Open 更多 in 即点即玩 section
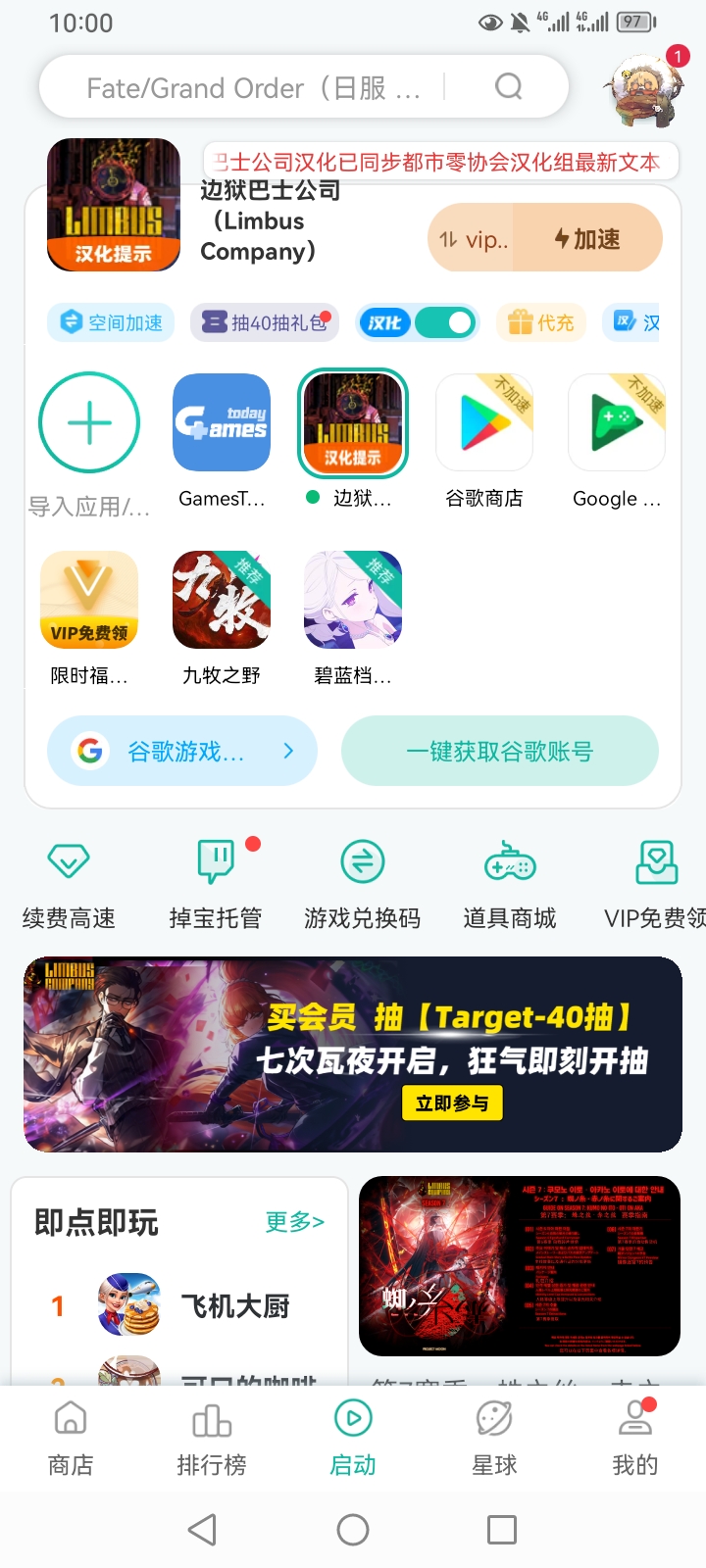 pyautogui.click(x=294, y=1222)
